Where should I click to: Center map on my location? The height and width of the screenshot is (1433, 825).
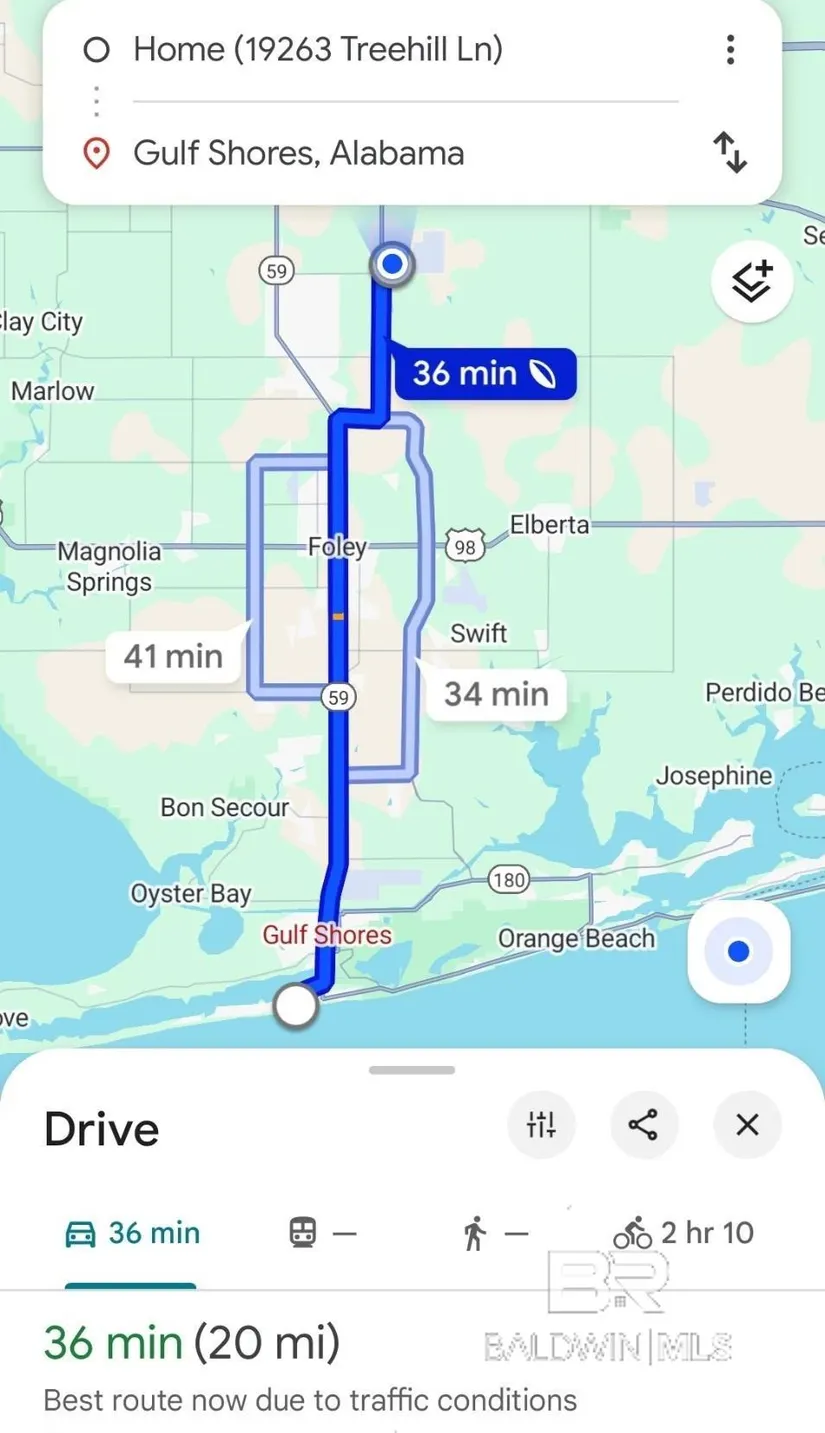pos(738,951)
